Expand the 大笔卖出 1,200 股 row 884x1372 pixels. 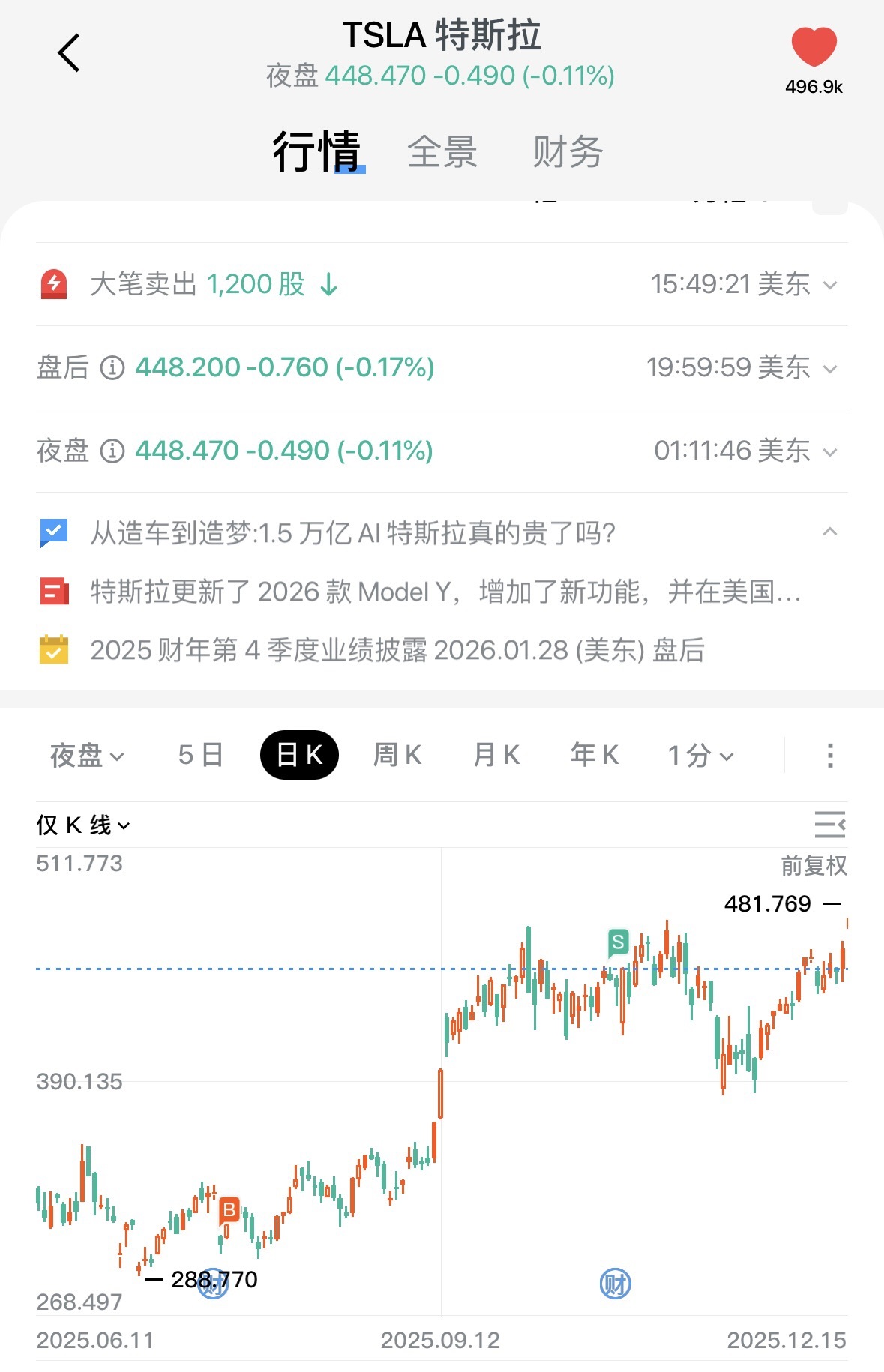click(x=829, y=285)
